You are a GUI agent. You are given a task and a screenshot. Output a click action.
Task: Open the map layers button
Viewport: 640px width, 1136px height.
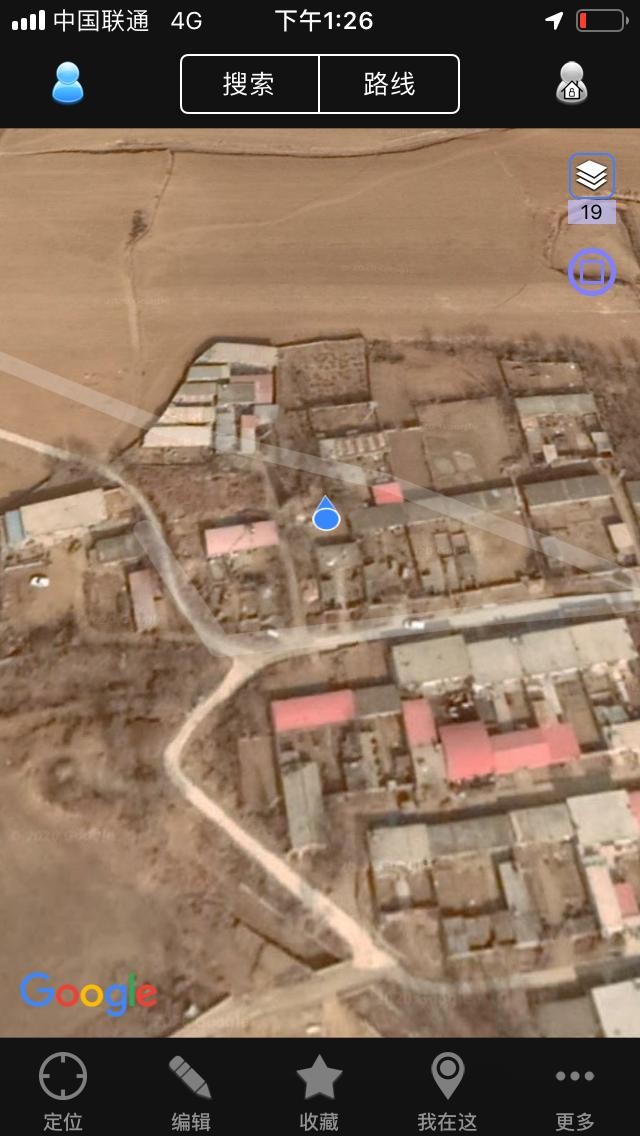pyautogui.click(x=592, y=177)
